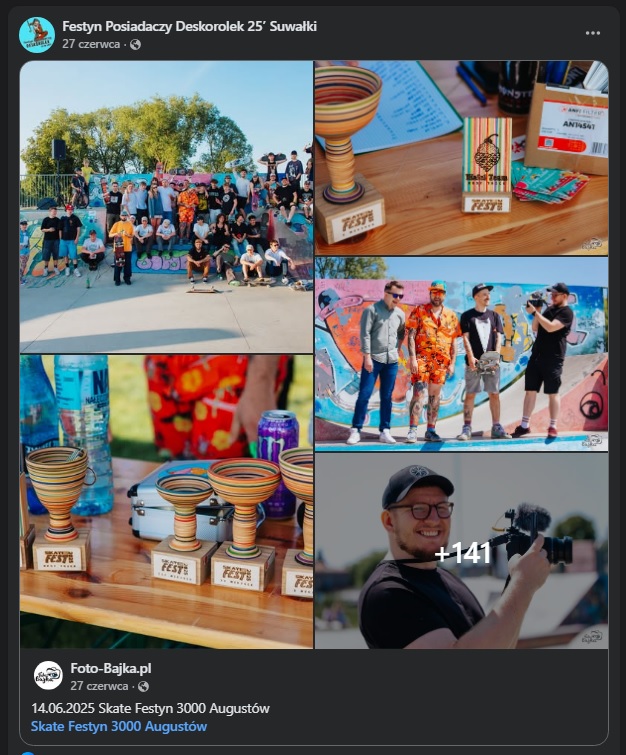Open the photo of four men by the graffiti wall
This screenshot has height=755, width=626.
461,354
